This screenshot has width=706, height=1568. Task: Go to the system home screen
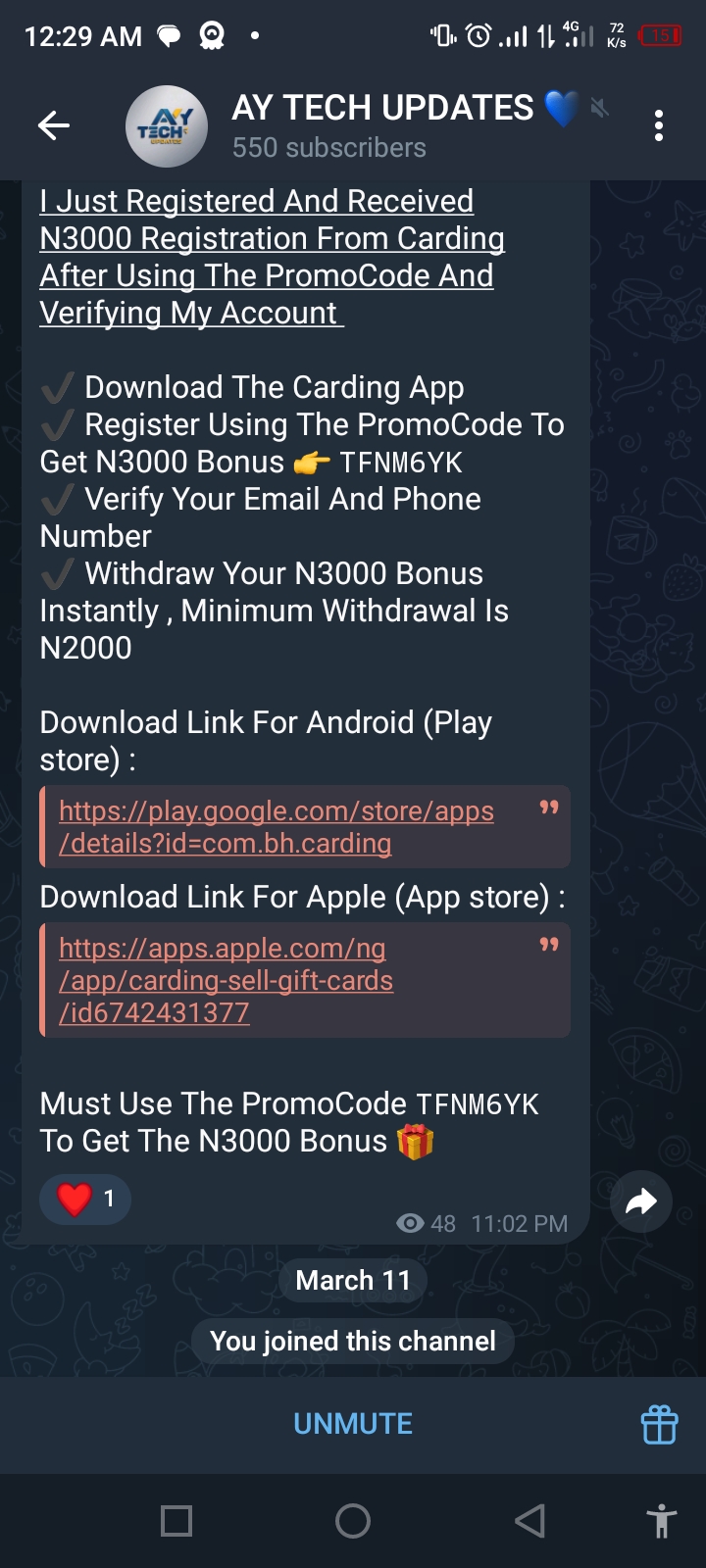[x=353, y=1521]
